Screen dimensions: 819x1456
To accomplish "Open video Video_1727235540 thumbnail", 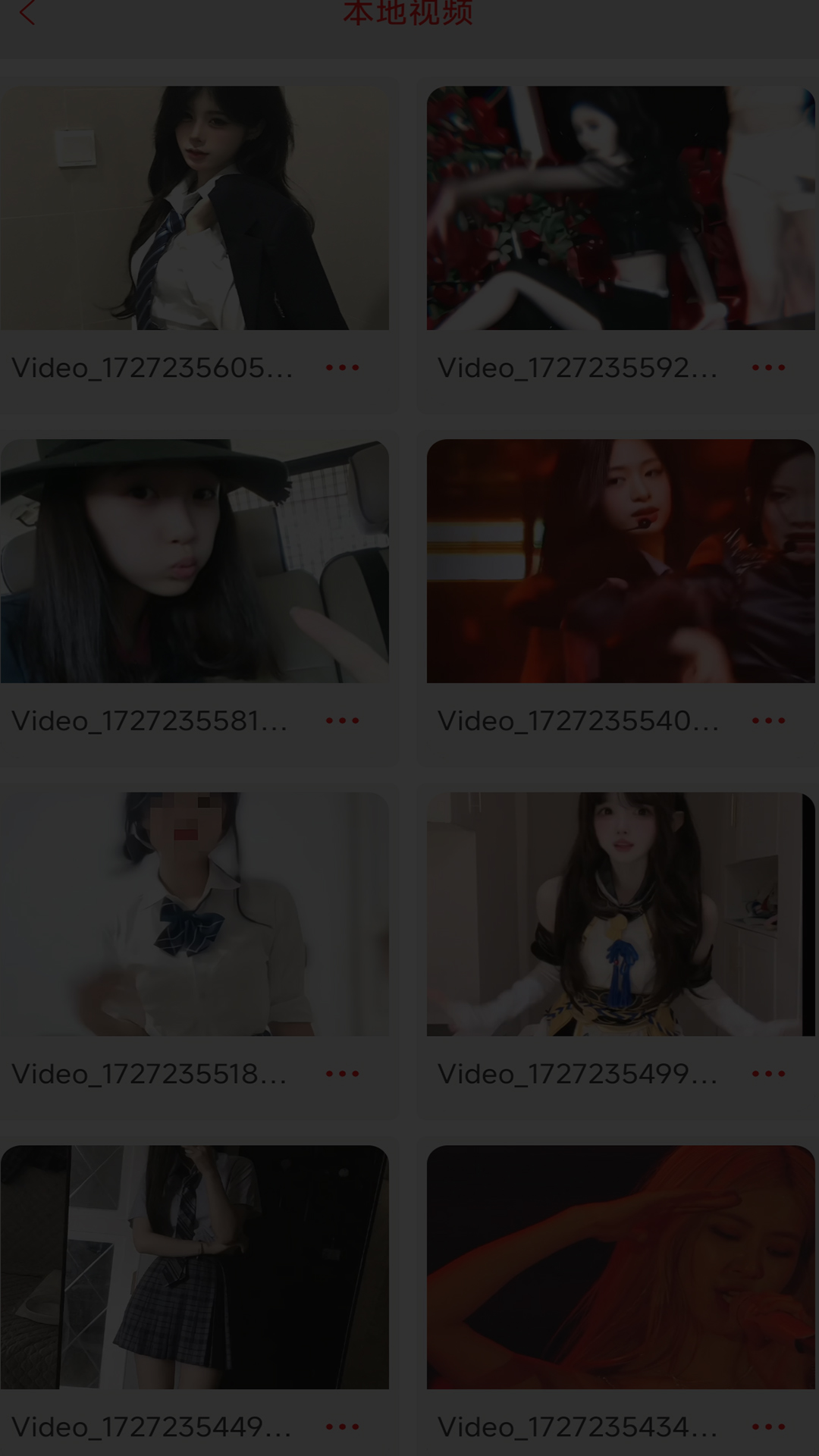I will 621,561.
